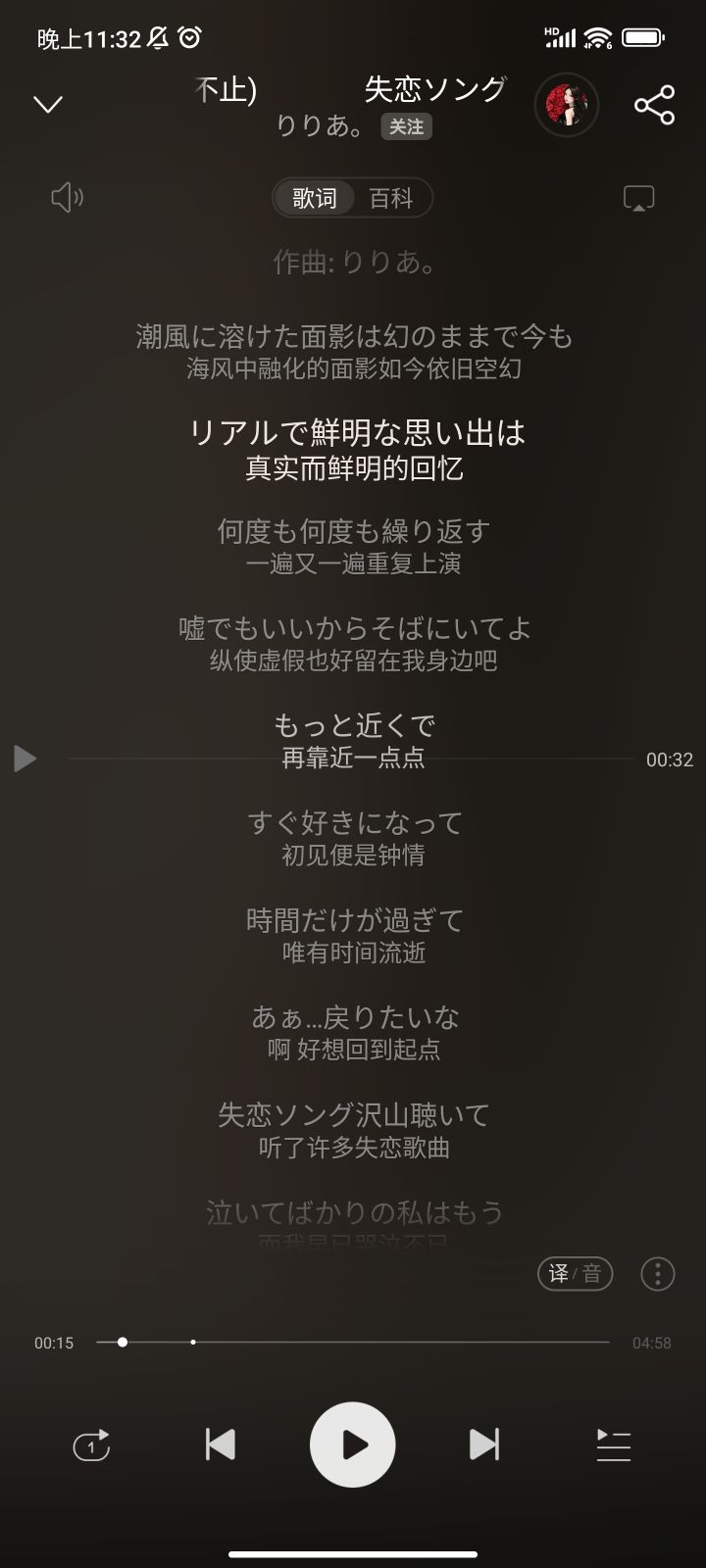706x1568 pixels.
Task: Change repeat mode with the loop-one icon
Action: point(90,1444)
